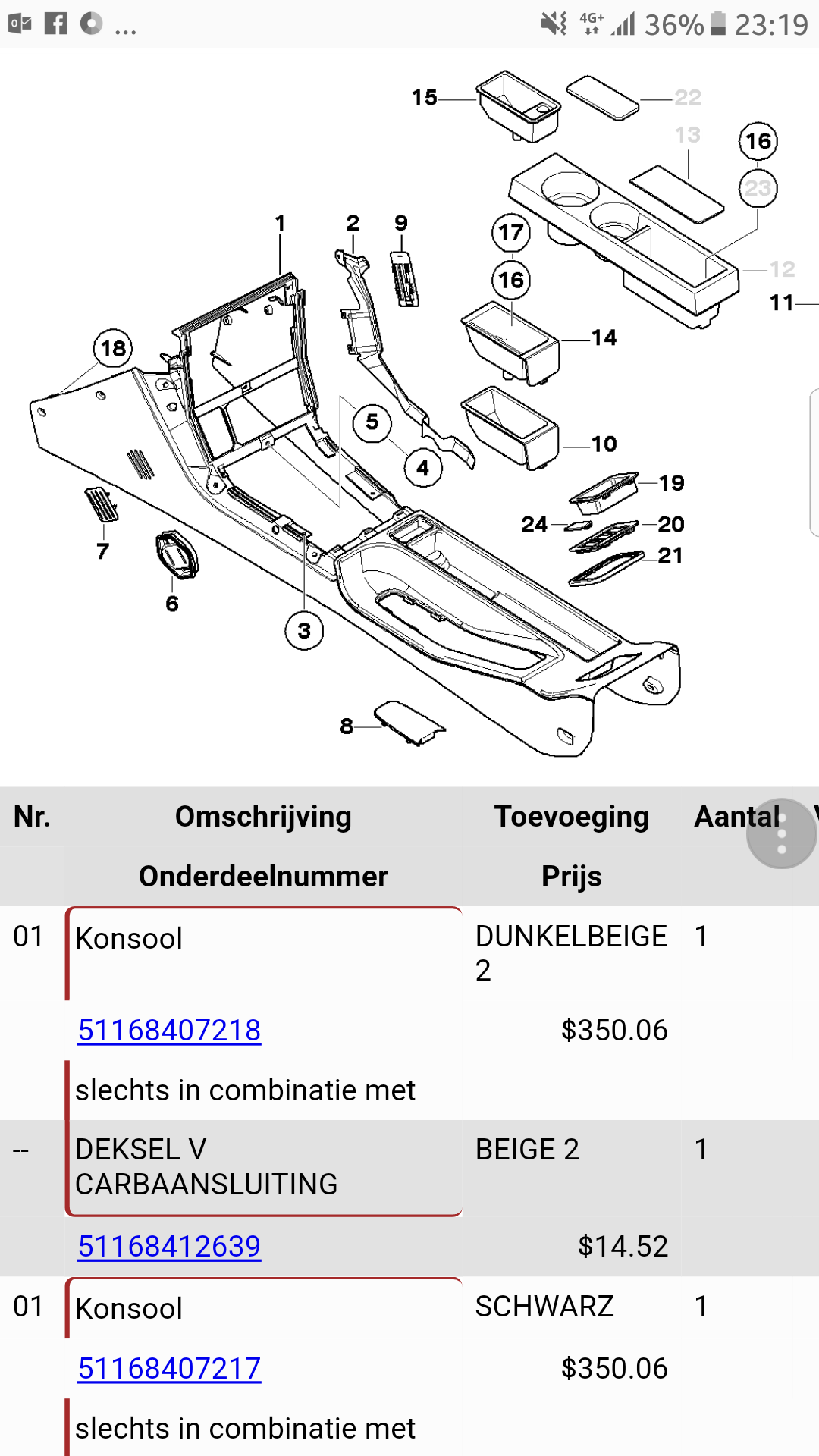Open part number link 51168412639
819x1456 pixels.
[169, 1246]
